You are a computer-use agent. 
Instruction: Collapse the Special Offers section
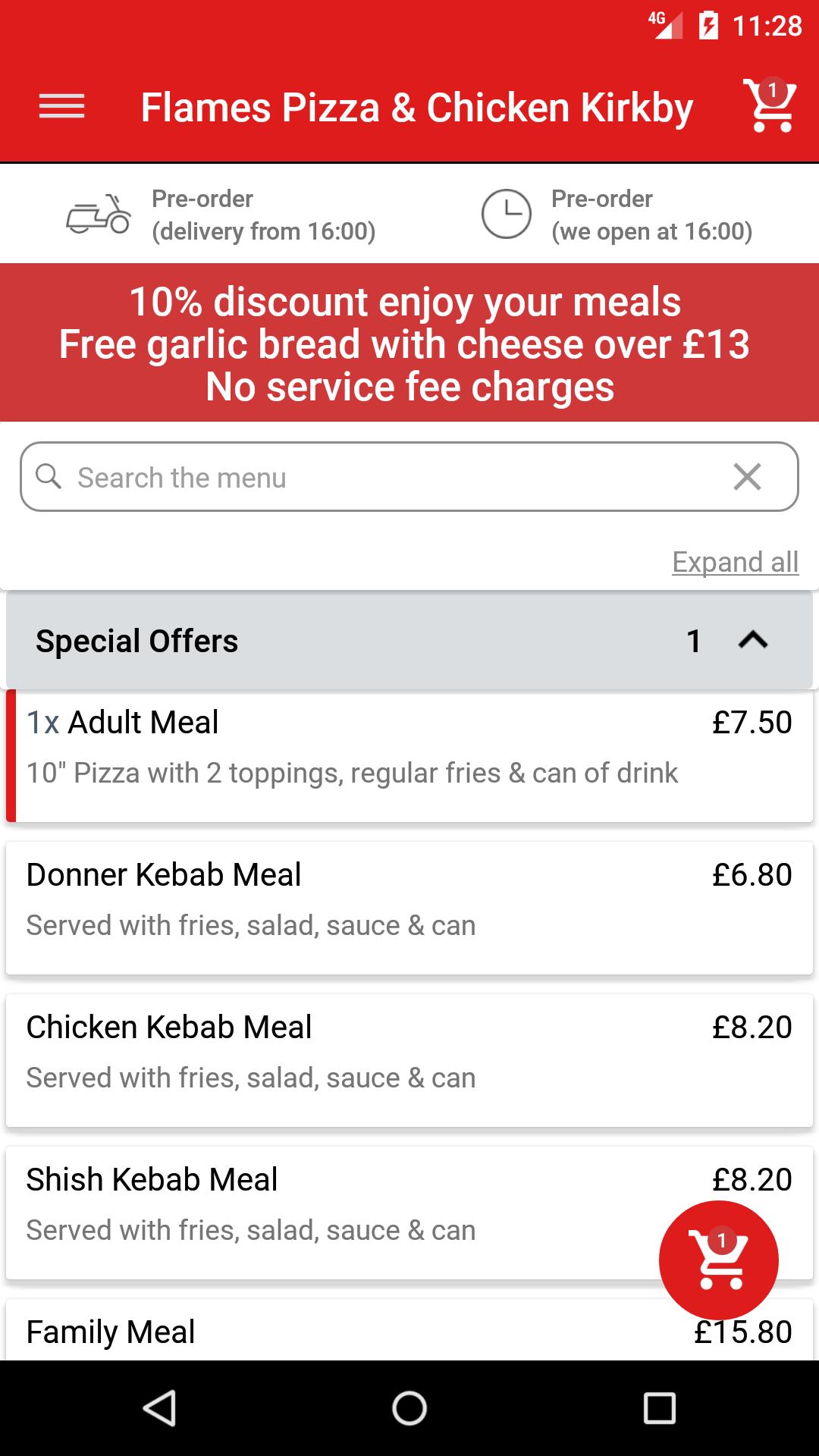coord(752,641)
